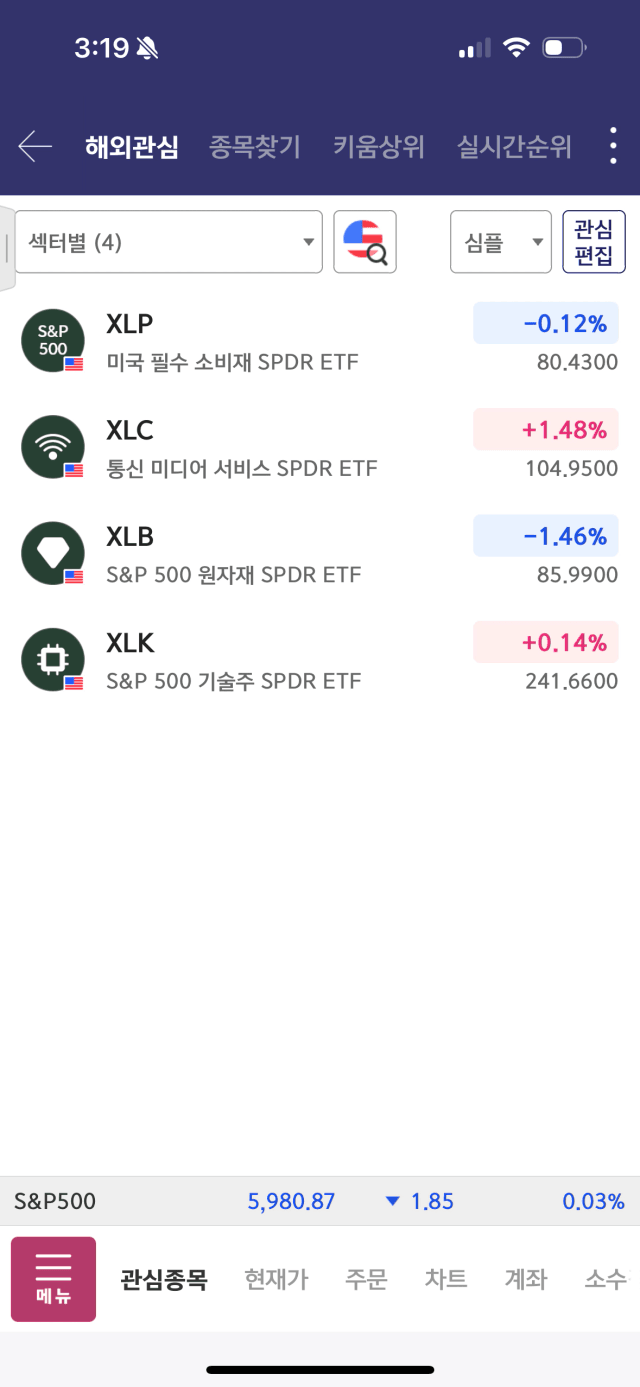
Task: Go to the 주문 tab
Action: [x=366, y=1279]
